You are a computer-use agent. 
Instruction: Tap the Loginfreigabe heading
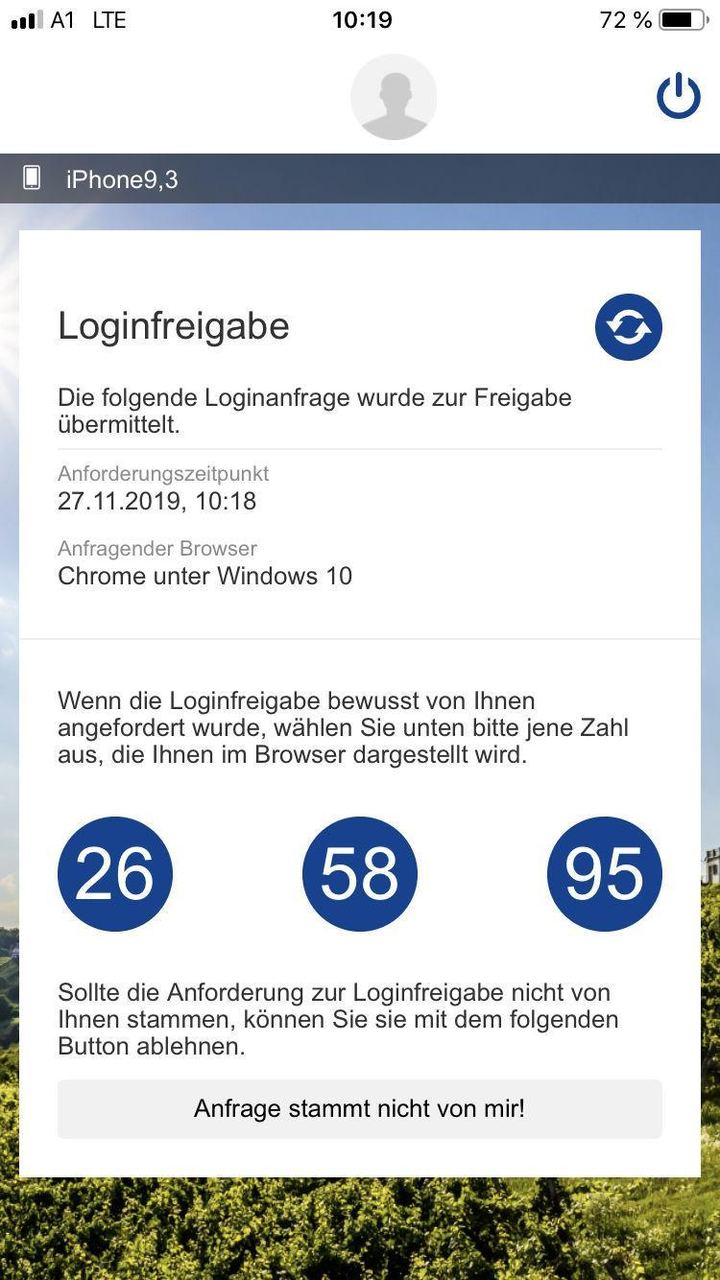(x=174, y=326)
